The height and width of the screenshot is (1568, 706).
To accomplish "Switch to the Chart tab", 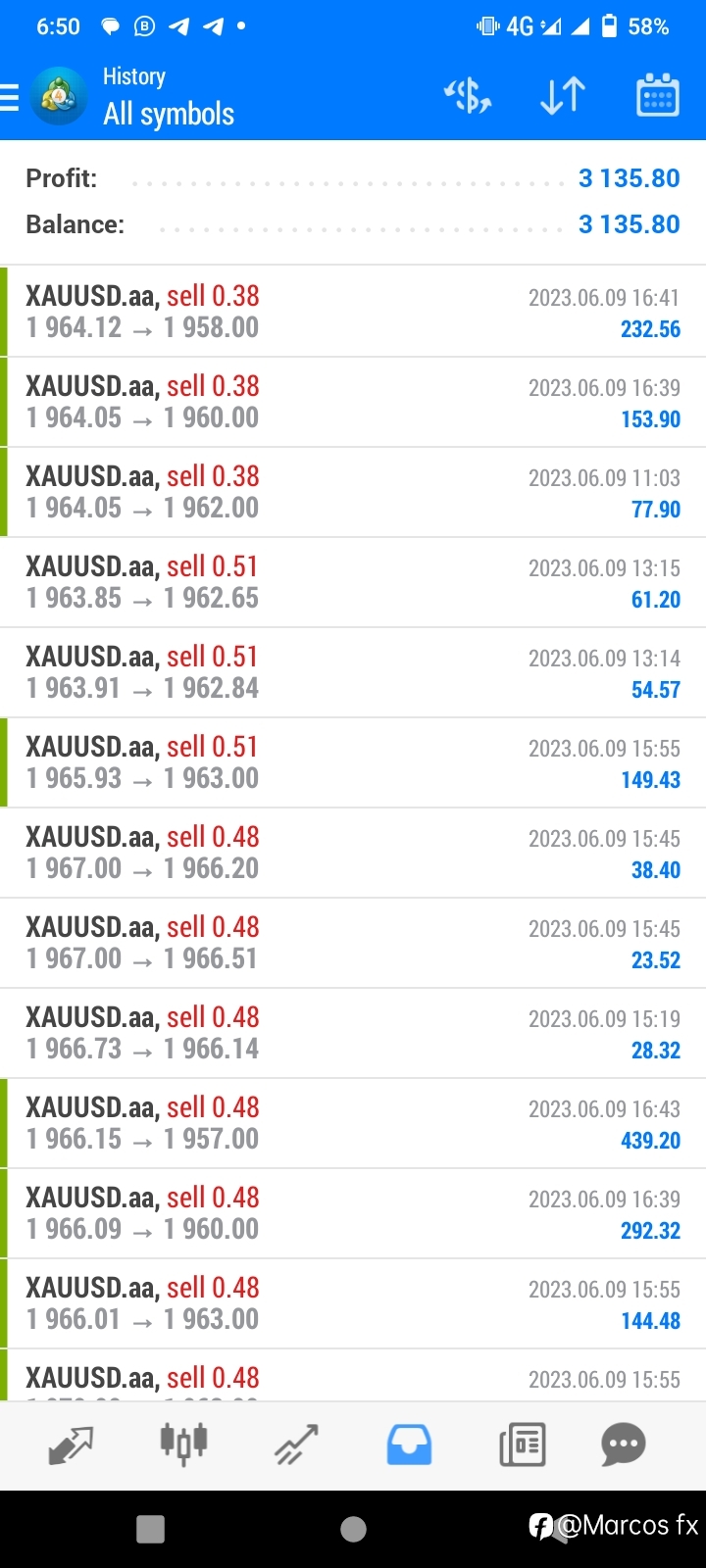I will (x=183, y=1445).
